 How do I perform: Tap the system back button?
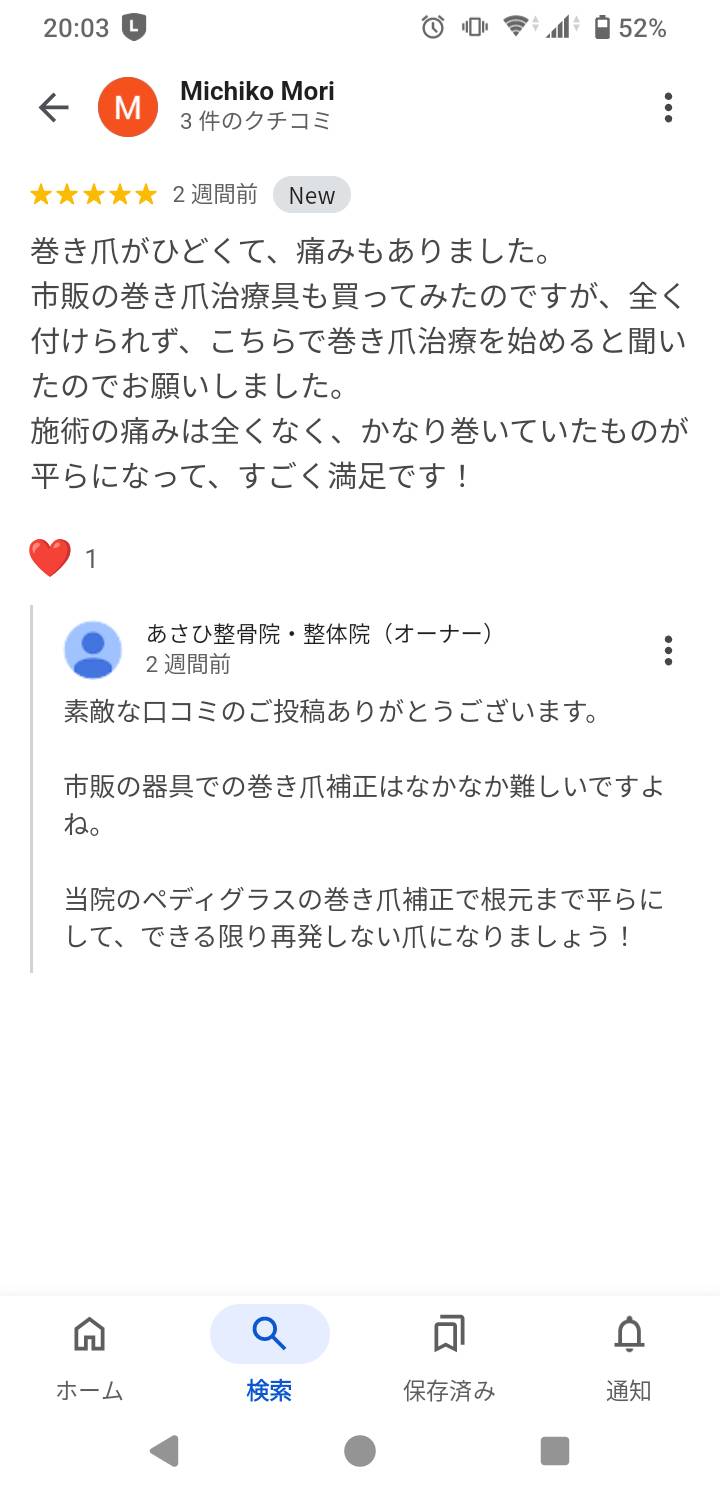click(x=164, y=1450)
